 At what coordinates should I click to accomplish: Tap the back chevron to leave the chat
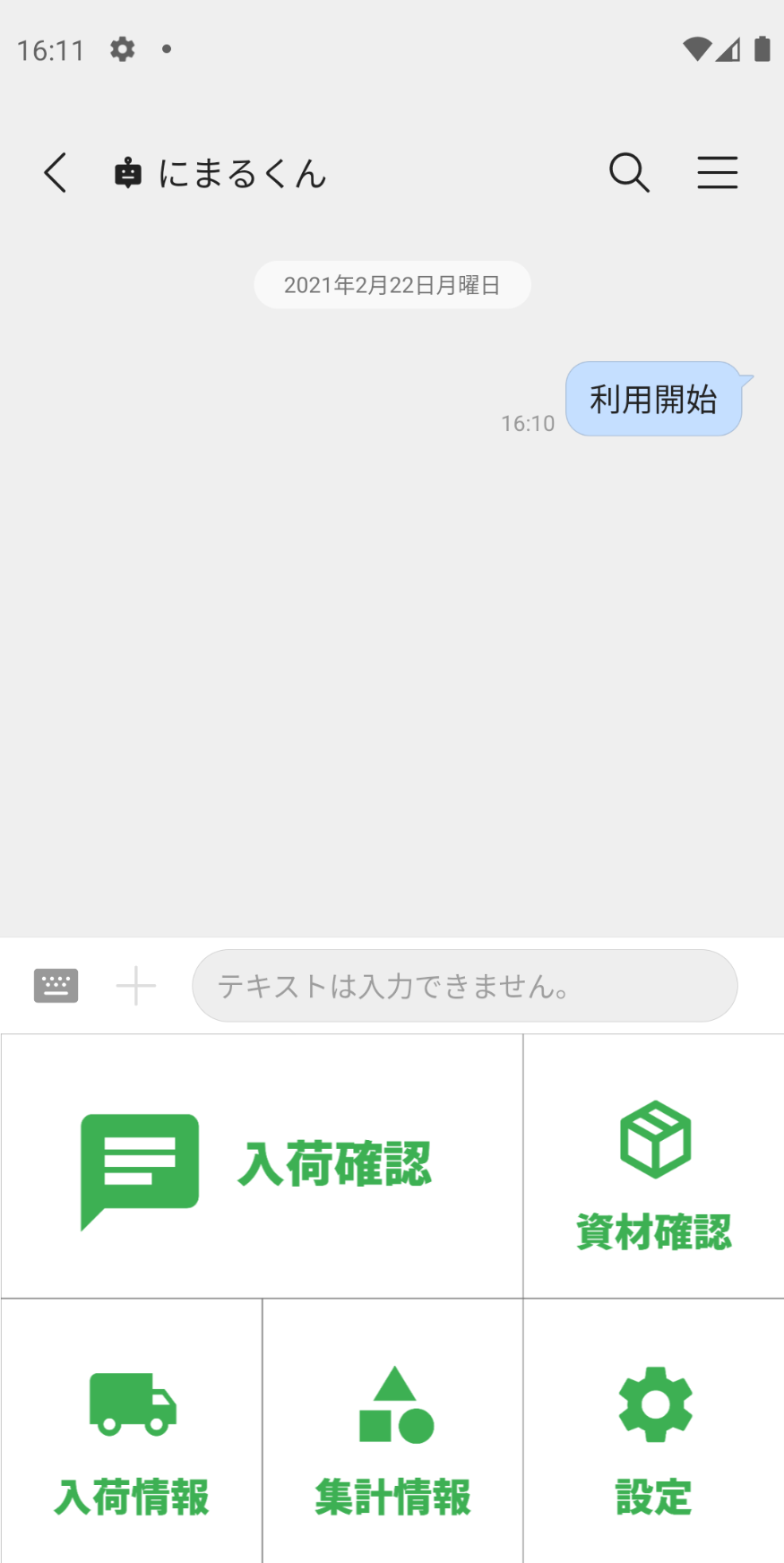point(55,173)
